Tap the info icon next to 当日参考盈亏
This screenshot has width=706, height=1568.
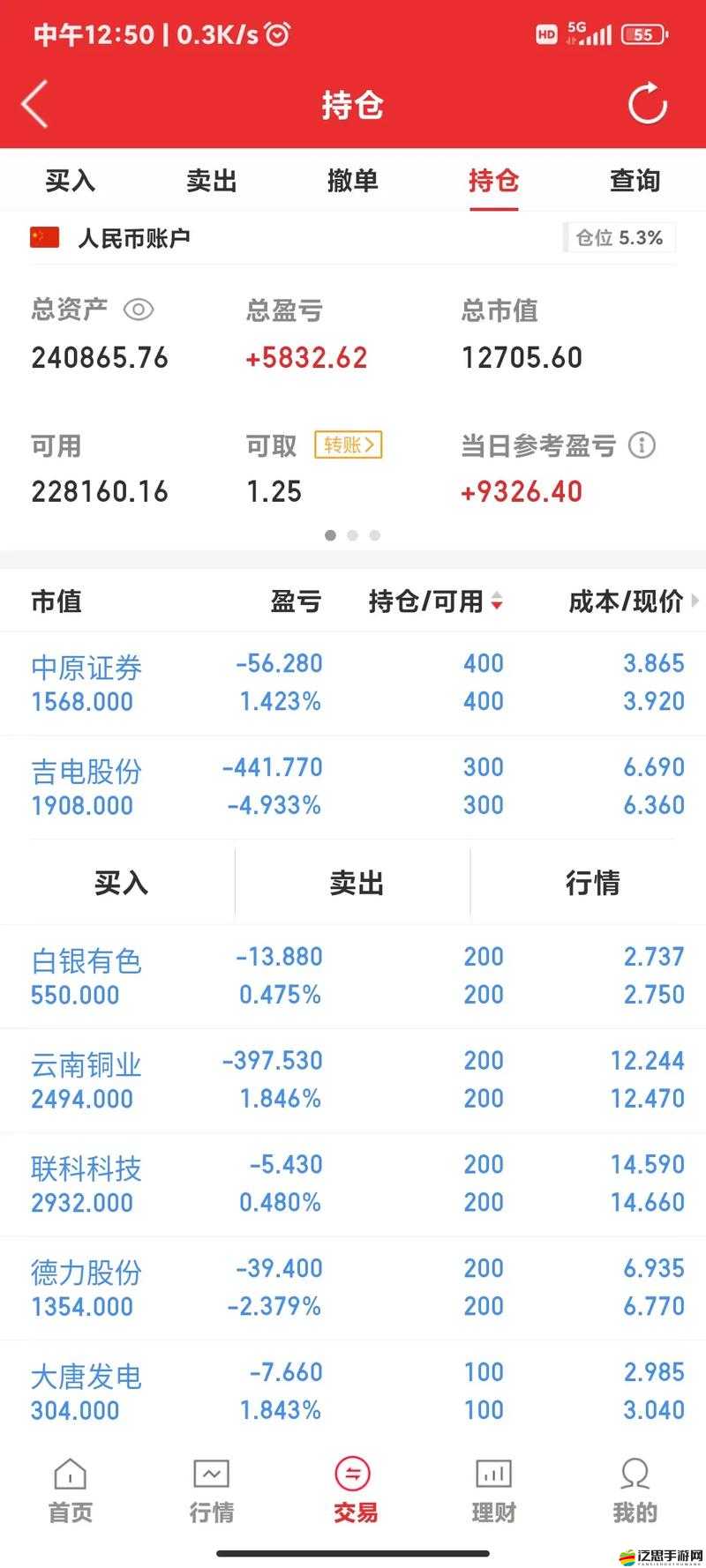click(642, 446)
